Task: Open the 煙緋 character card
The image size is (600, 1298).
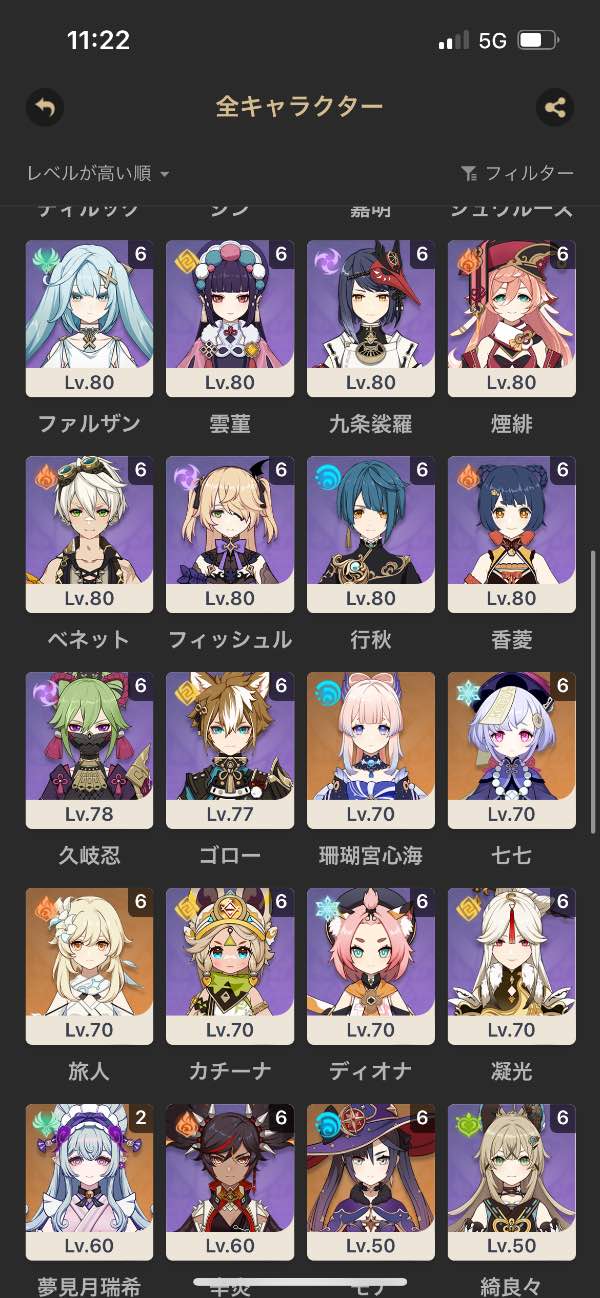Action: 512,318
